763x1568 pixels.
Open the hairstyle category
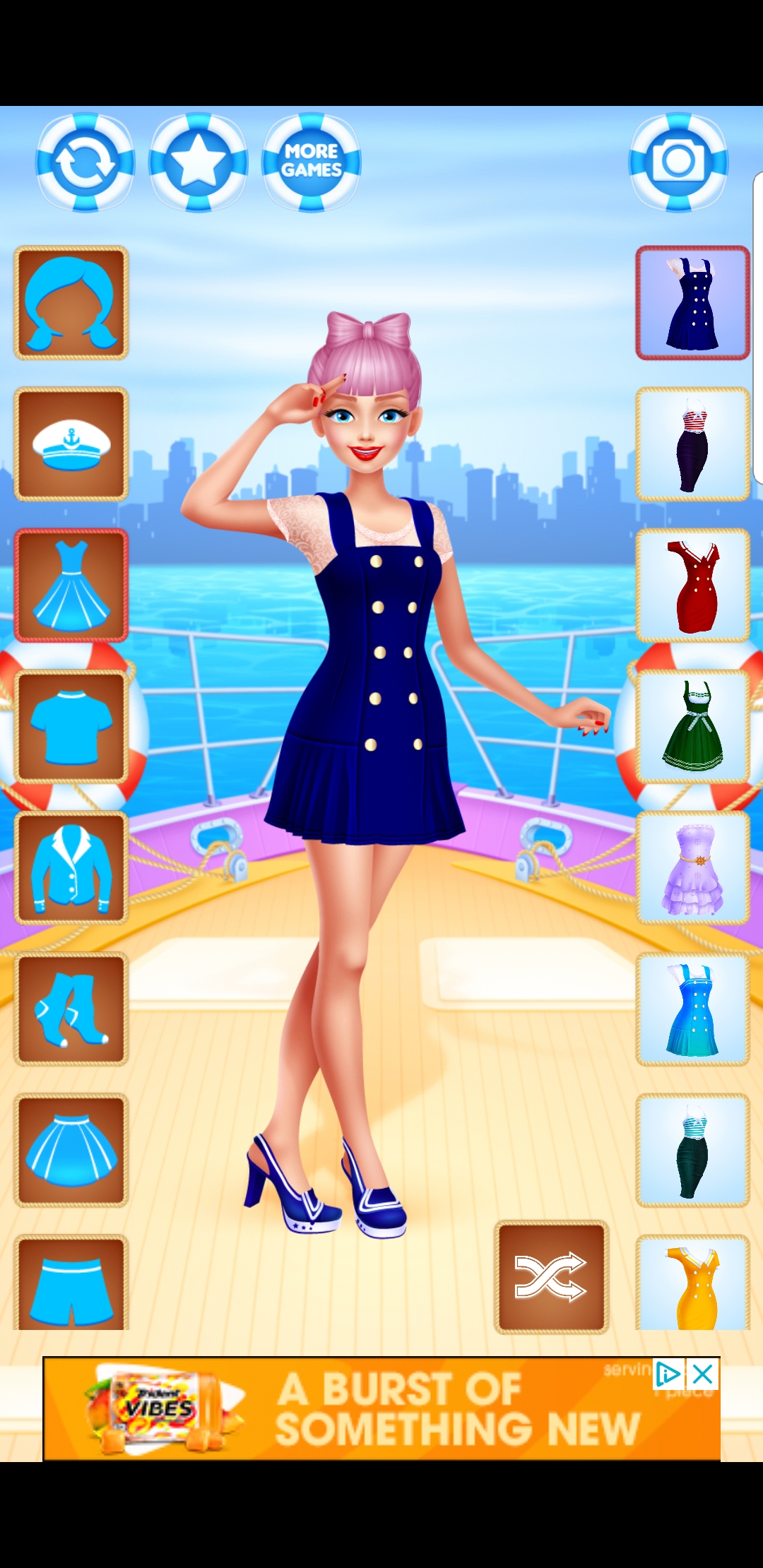click(71, 303)
